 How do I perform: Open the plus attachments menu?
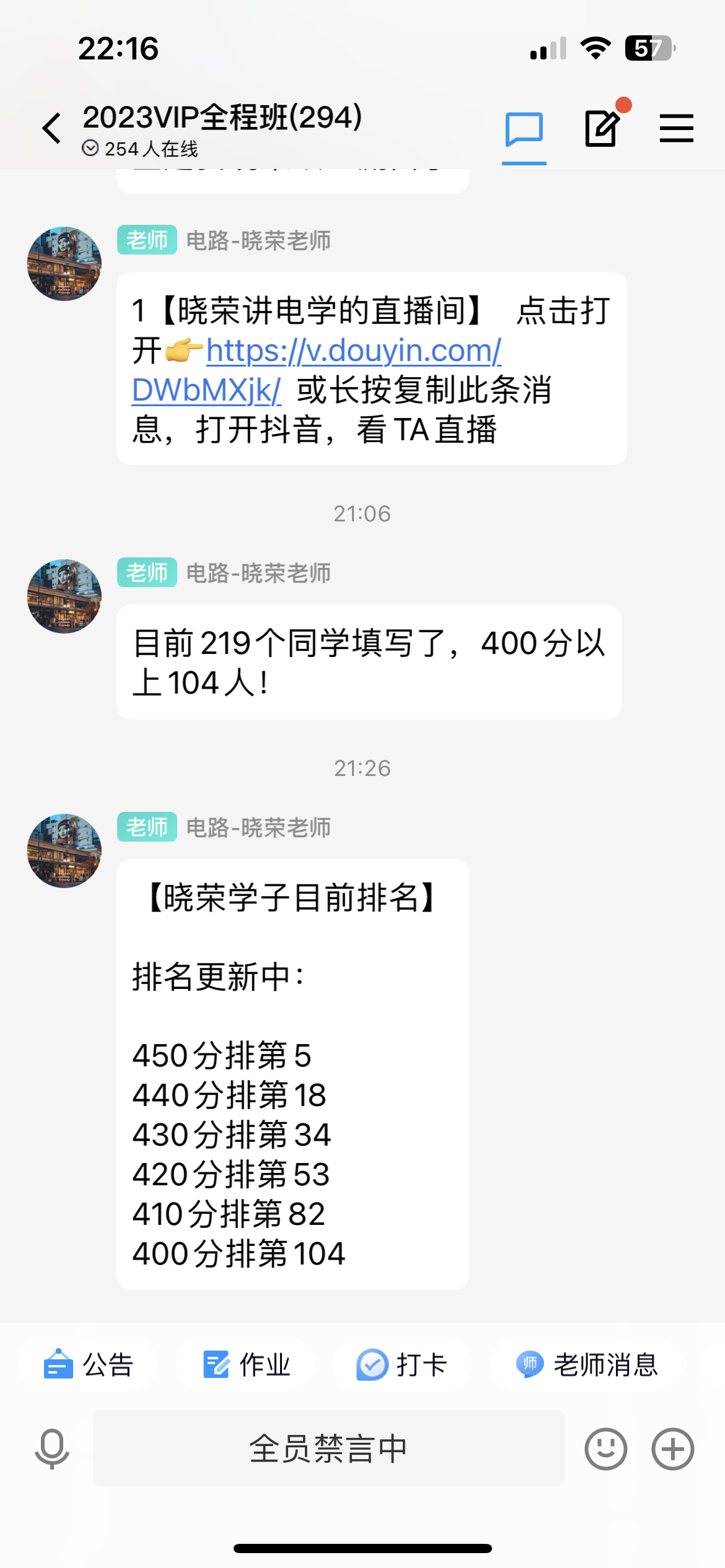click(x=672, y=1449)
